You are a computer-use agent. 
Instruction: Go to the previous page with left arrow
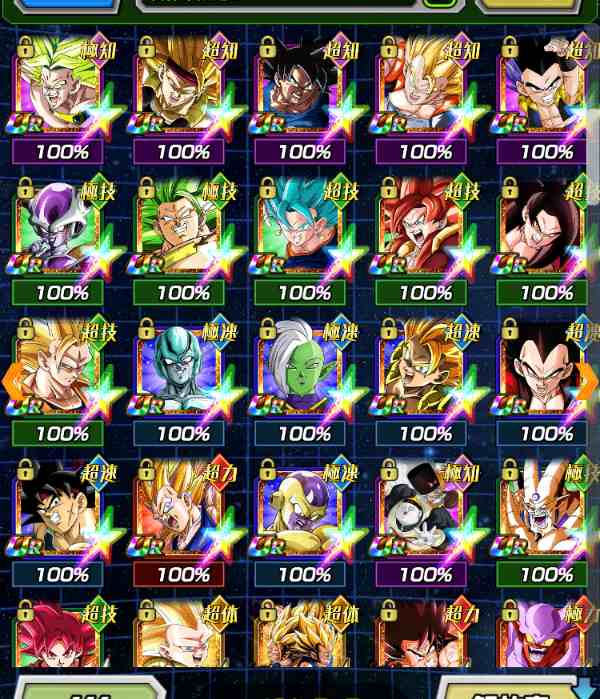pyautogui.click(x=11, y=382)
